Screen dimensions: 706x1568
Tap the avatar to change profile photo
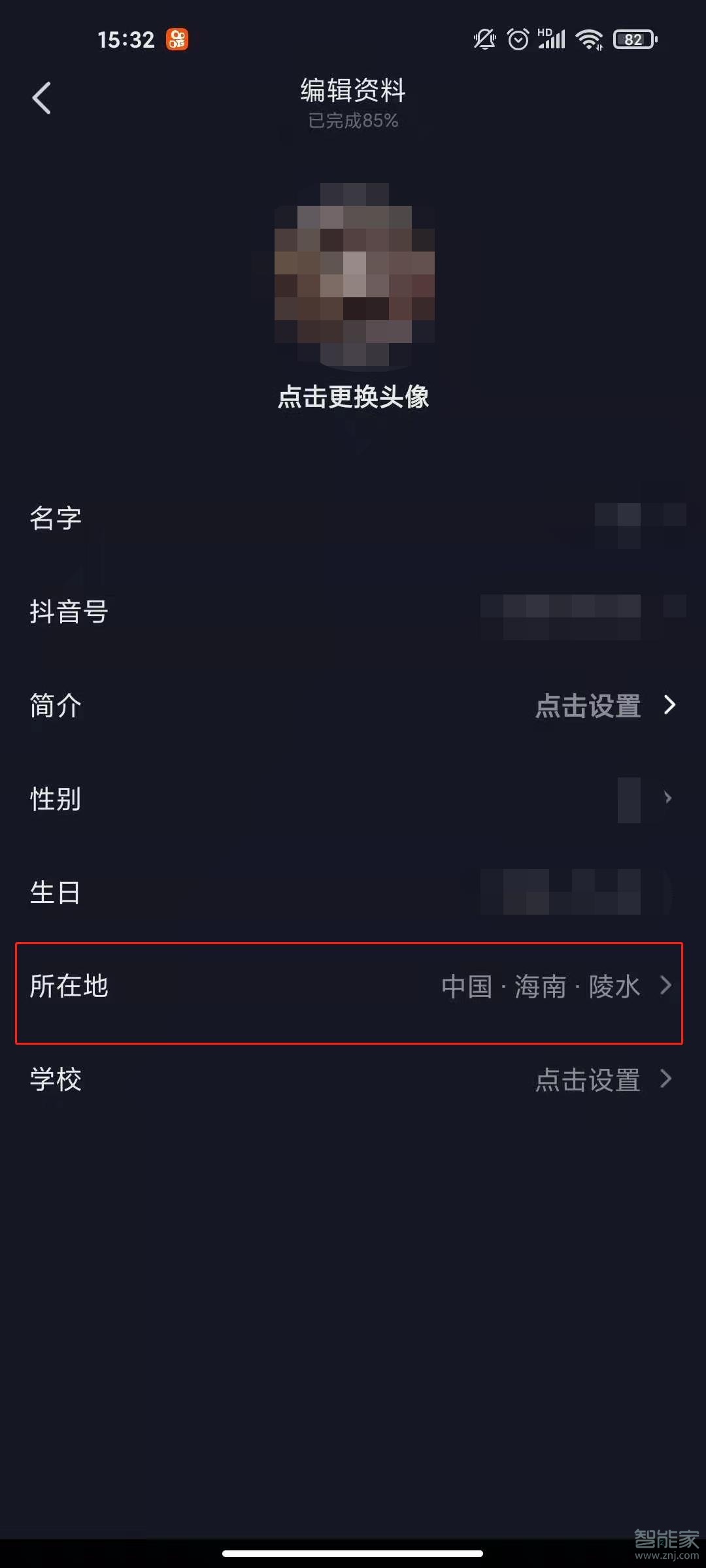click(x=354, y=274)
